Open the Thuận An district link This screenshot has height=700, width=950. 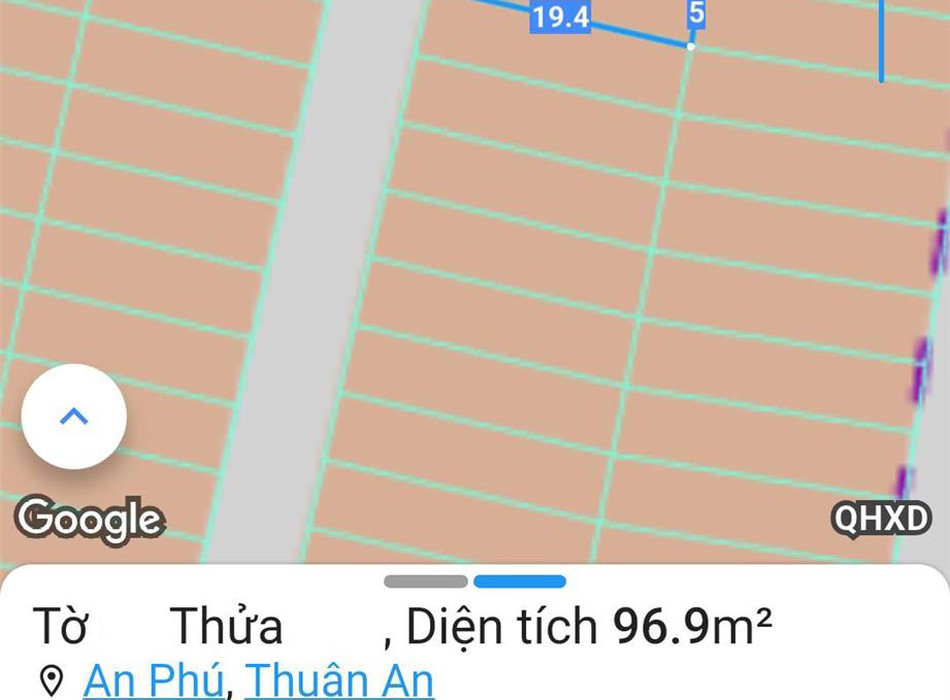click(339, 681)
